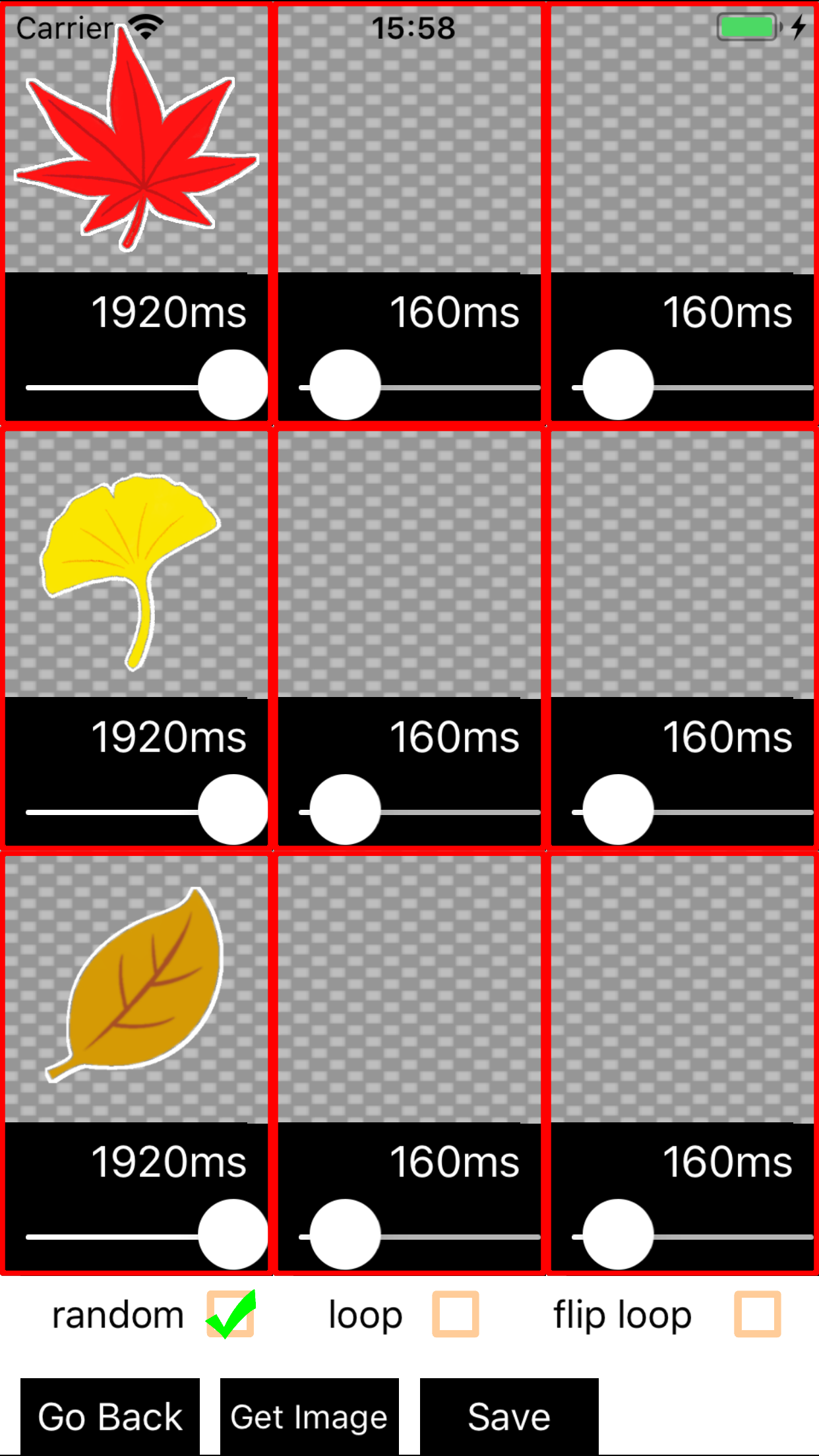The image size is (819, 1456).
Task: Tap the Go Back button
Action: pyautogui.click(x=110, y=1416)
